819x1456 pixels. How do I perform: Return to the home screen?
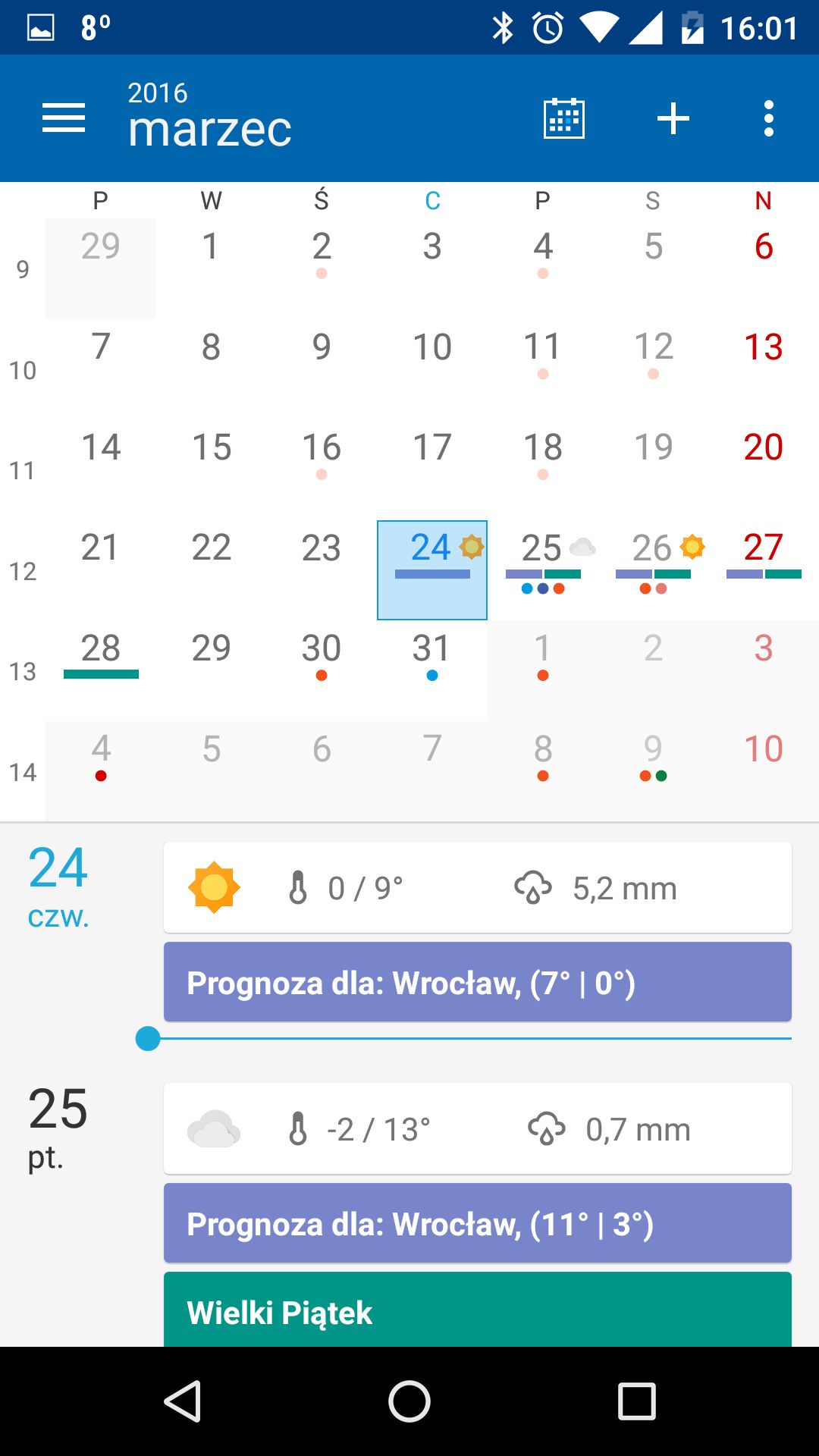pyautogui.click(x=409, y=1401)
